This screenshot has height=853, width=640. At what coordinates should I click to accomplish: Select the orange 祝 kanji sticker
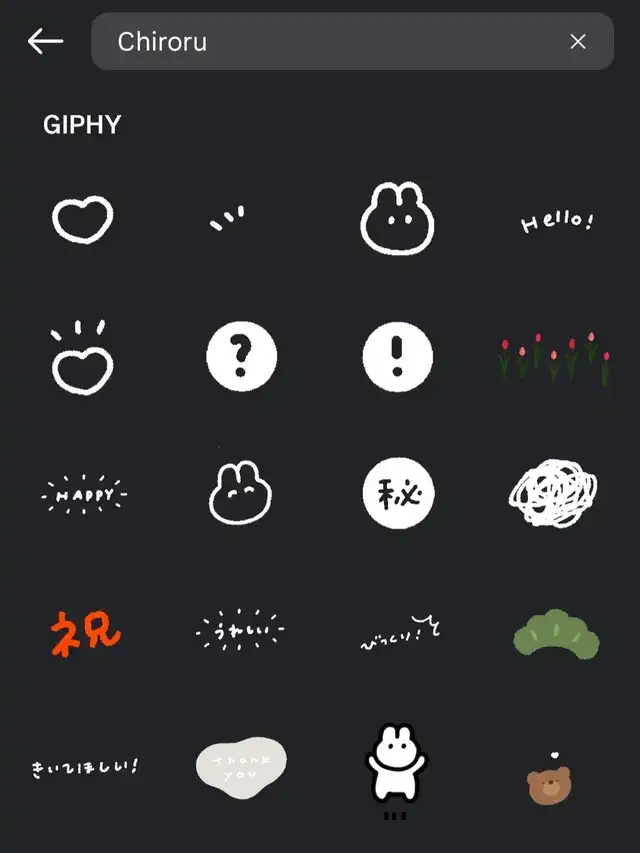pyautogui.click(x=86, y=632)
